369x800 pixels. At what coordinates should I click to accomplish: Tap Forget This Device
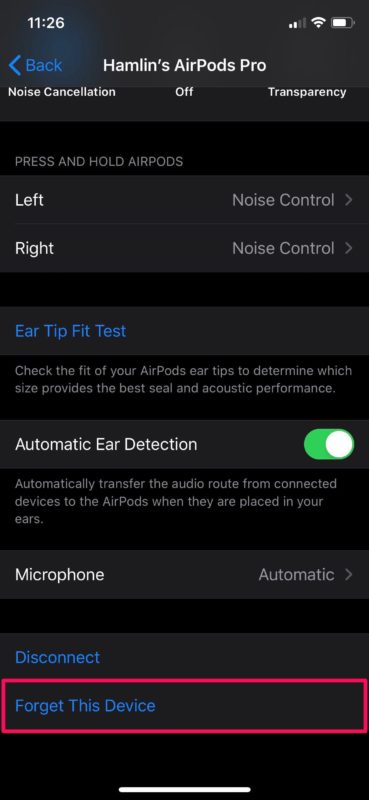184,706
